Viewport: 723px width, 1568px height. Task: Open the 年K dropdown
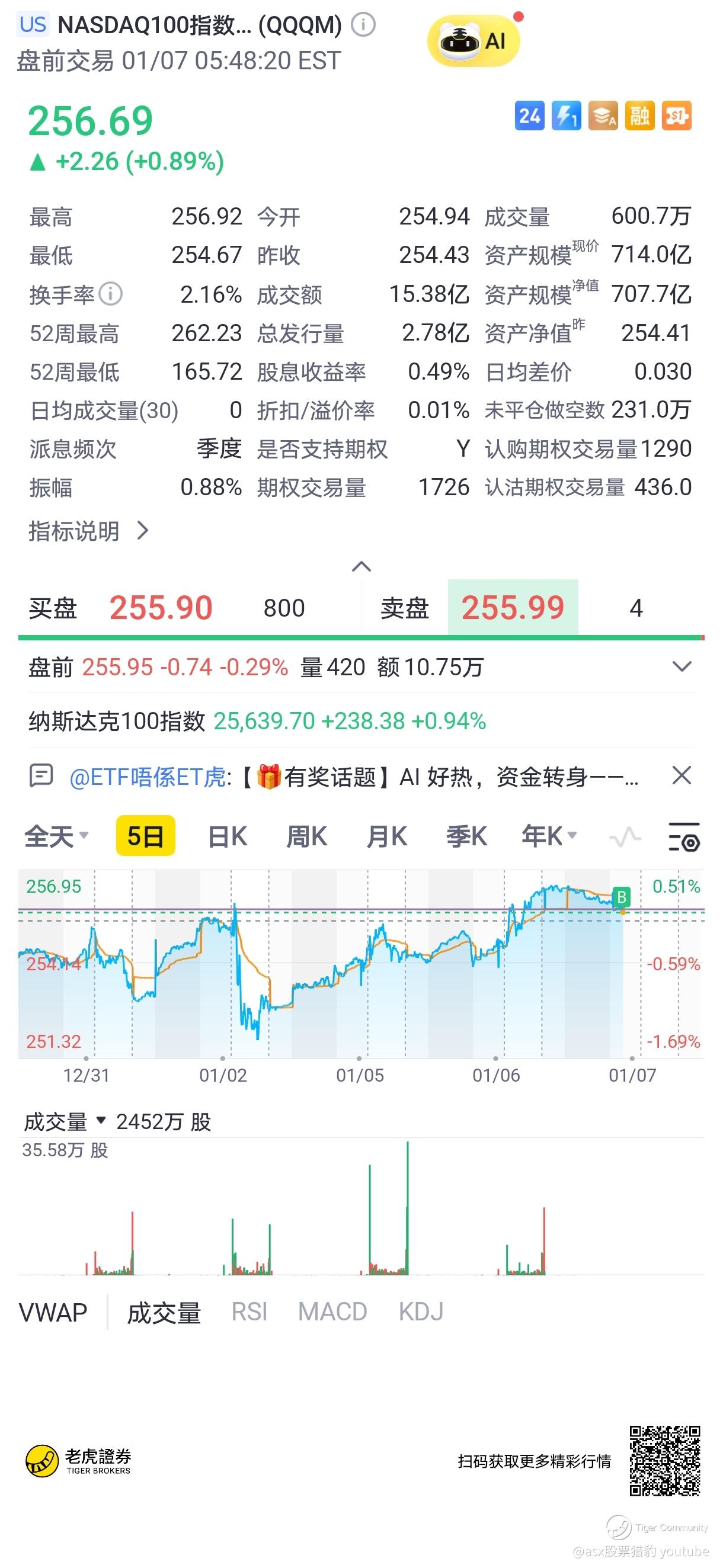[549, 836]
